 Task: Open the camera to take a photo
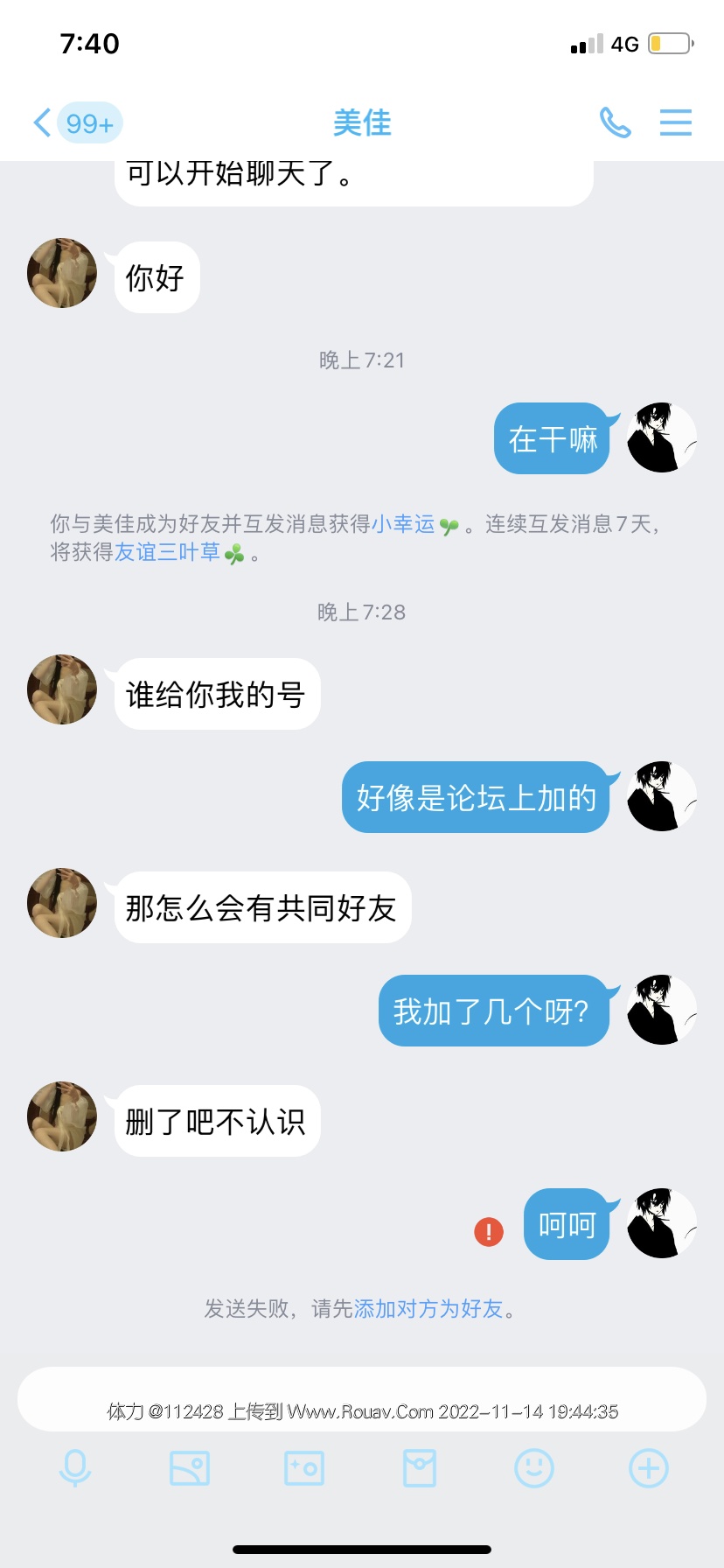pyautogui.click(x=304, y=1468)
